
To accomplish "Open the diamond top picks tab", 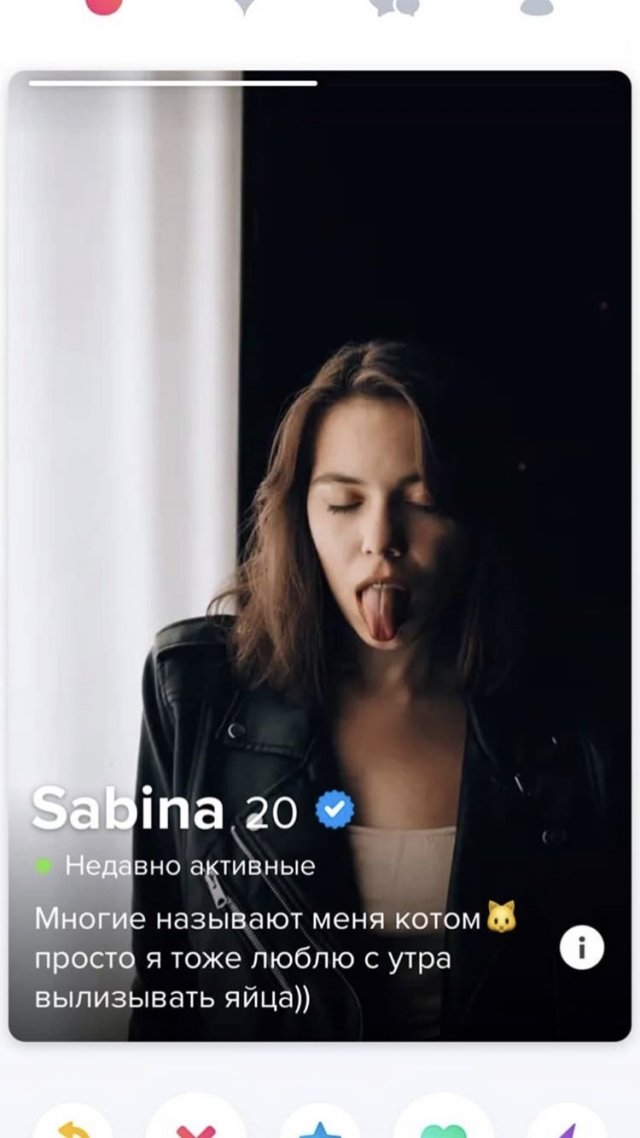I will click(247, 6).
